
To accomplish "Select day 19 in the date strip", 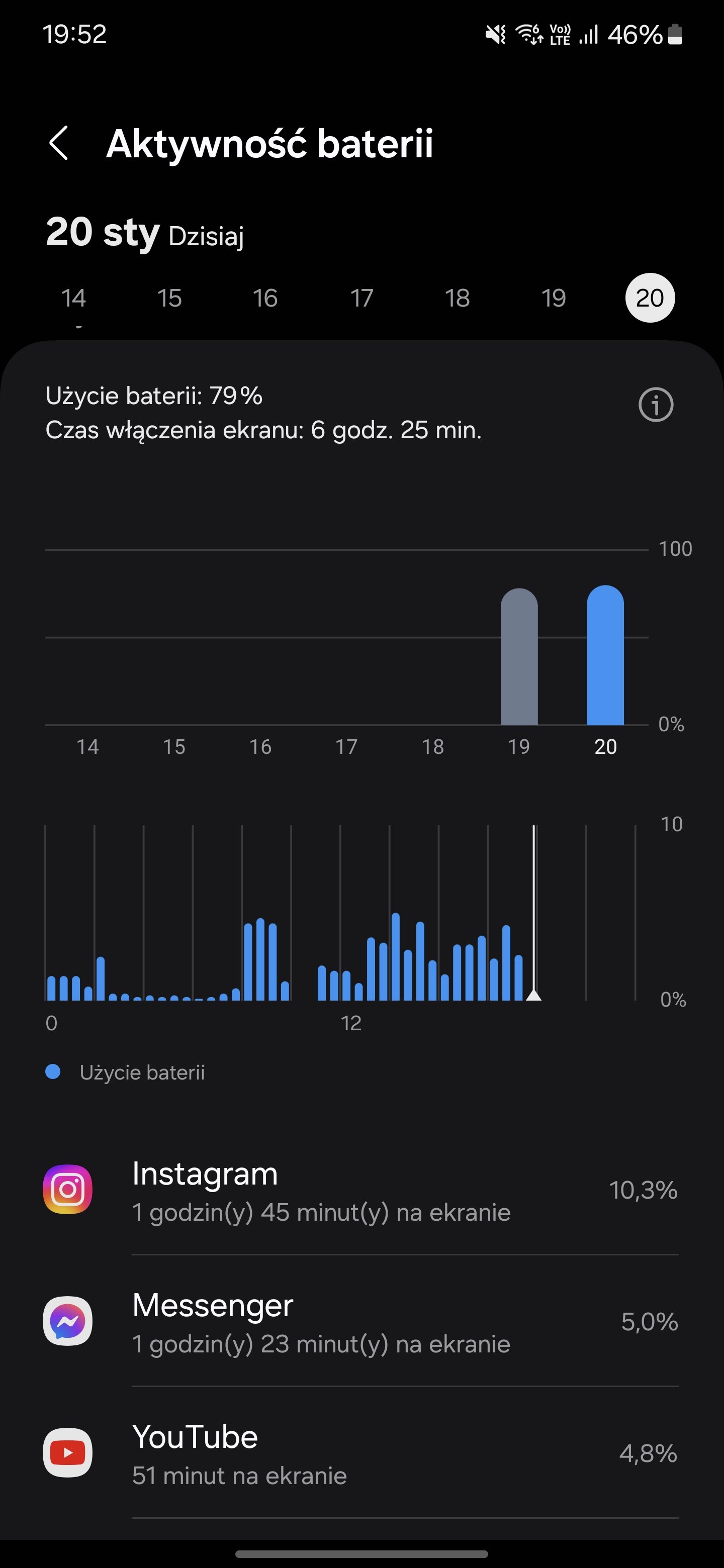I will click(x=554, y=298).
